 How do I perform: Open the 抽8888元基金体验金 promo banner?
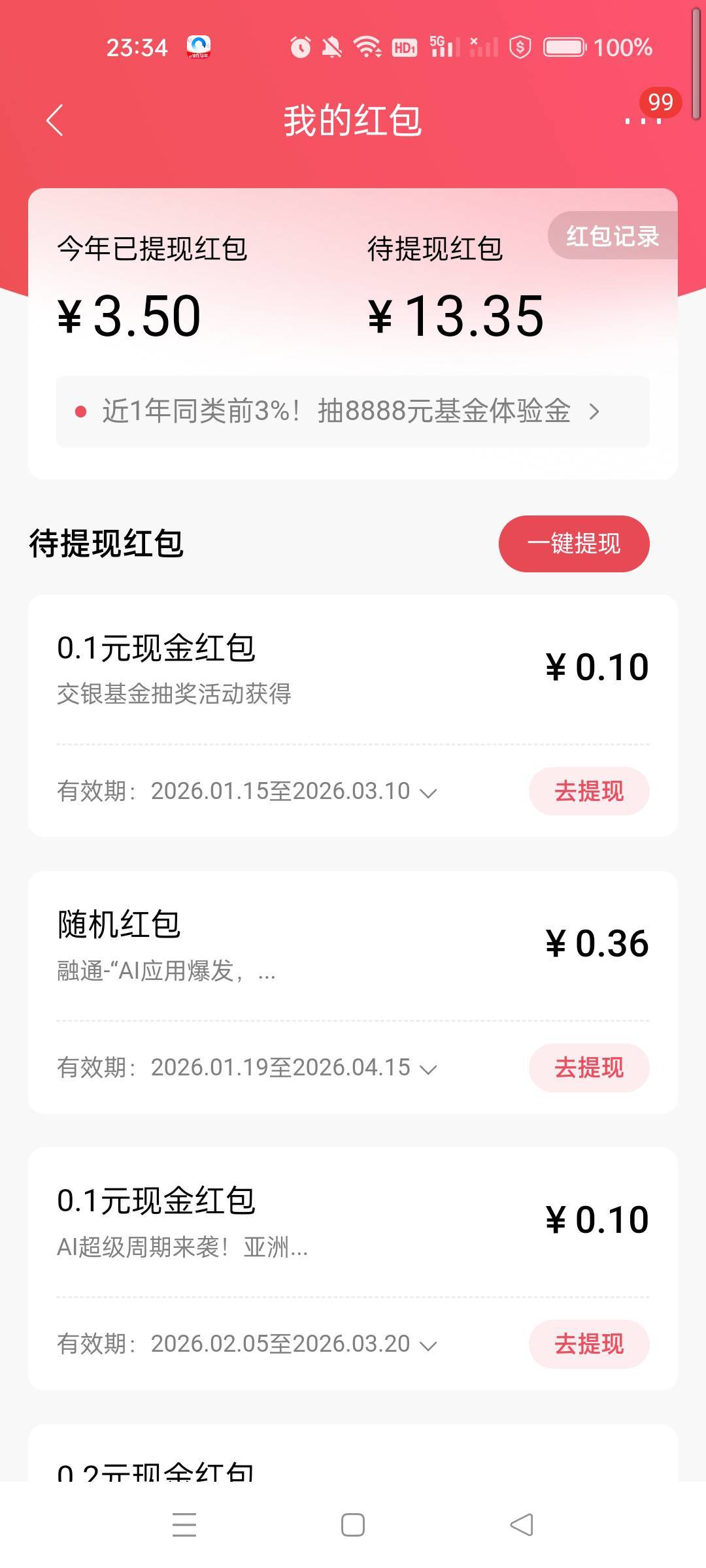pyautogui.click(x=352, y=412)
